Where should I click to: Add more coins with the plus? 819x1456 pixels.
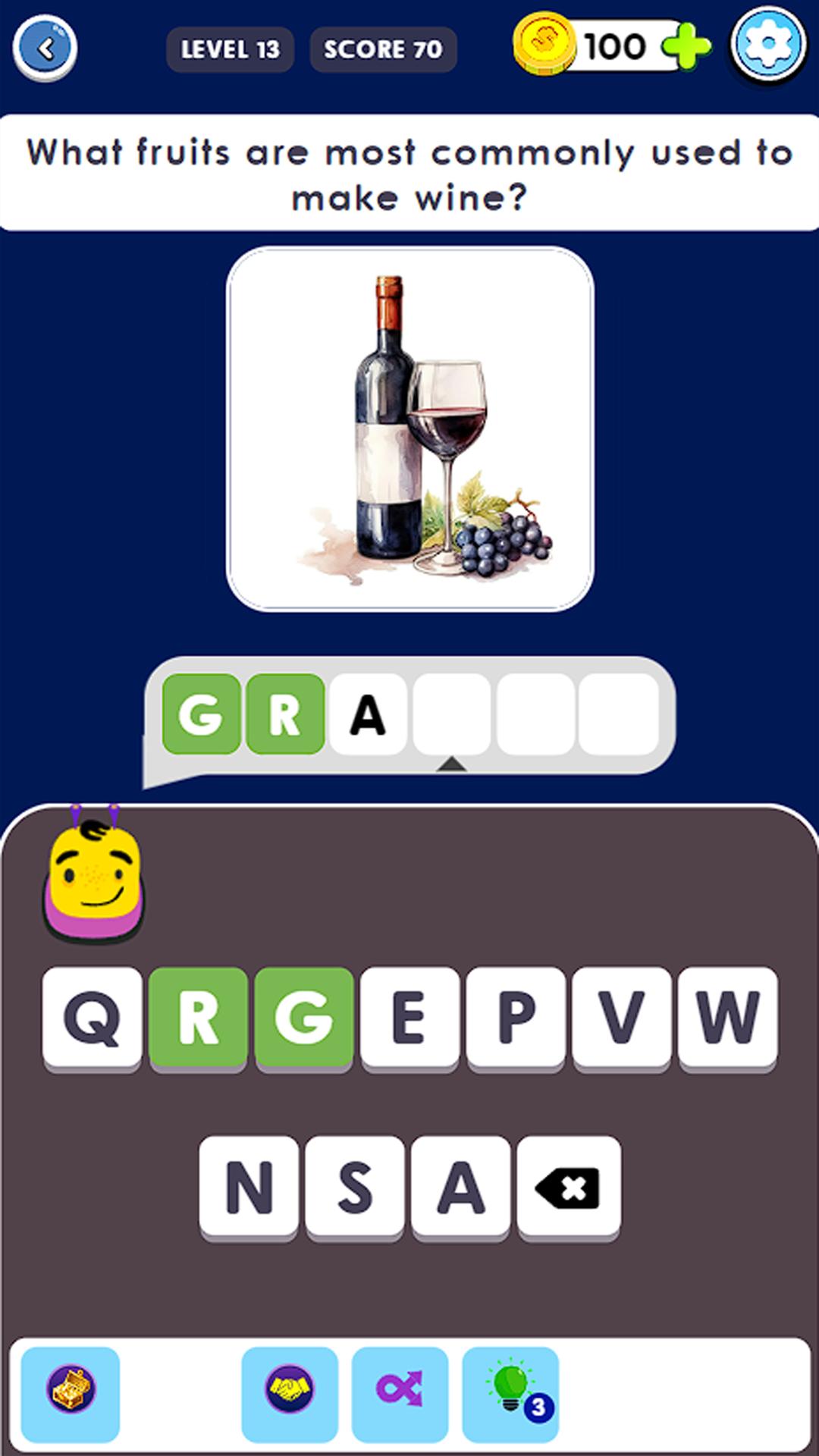pyautogui.click(x=686, y=46)
